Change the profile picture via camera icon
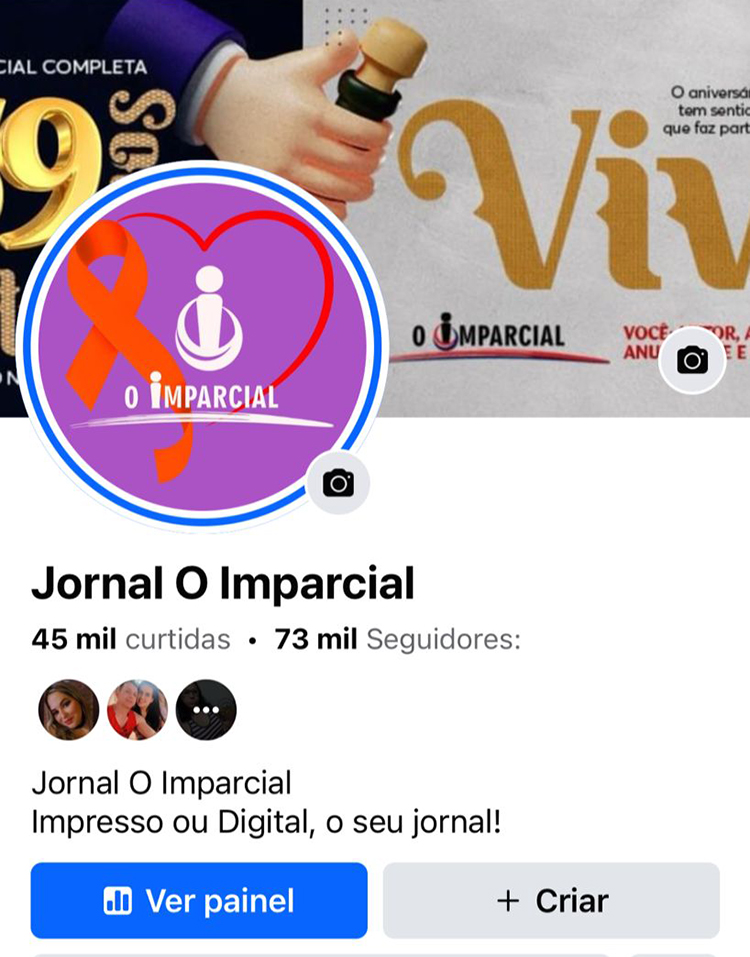This screenshot has width=750, height=957. coord(338,484)
